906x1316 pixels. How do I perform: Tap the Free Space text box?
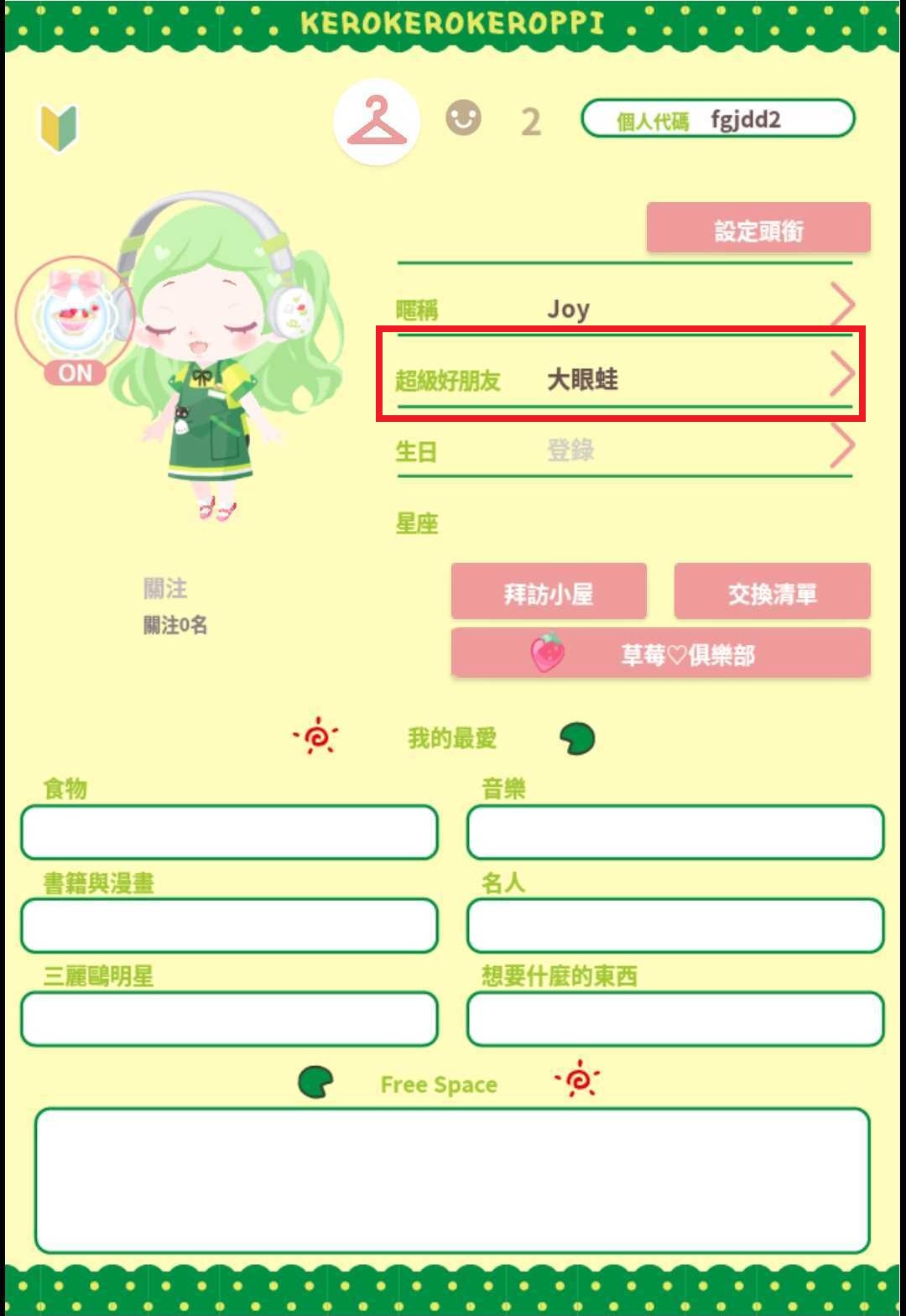click(x=452, y=1180)
